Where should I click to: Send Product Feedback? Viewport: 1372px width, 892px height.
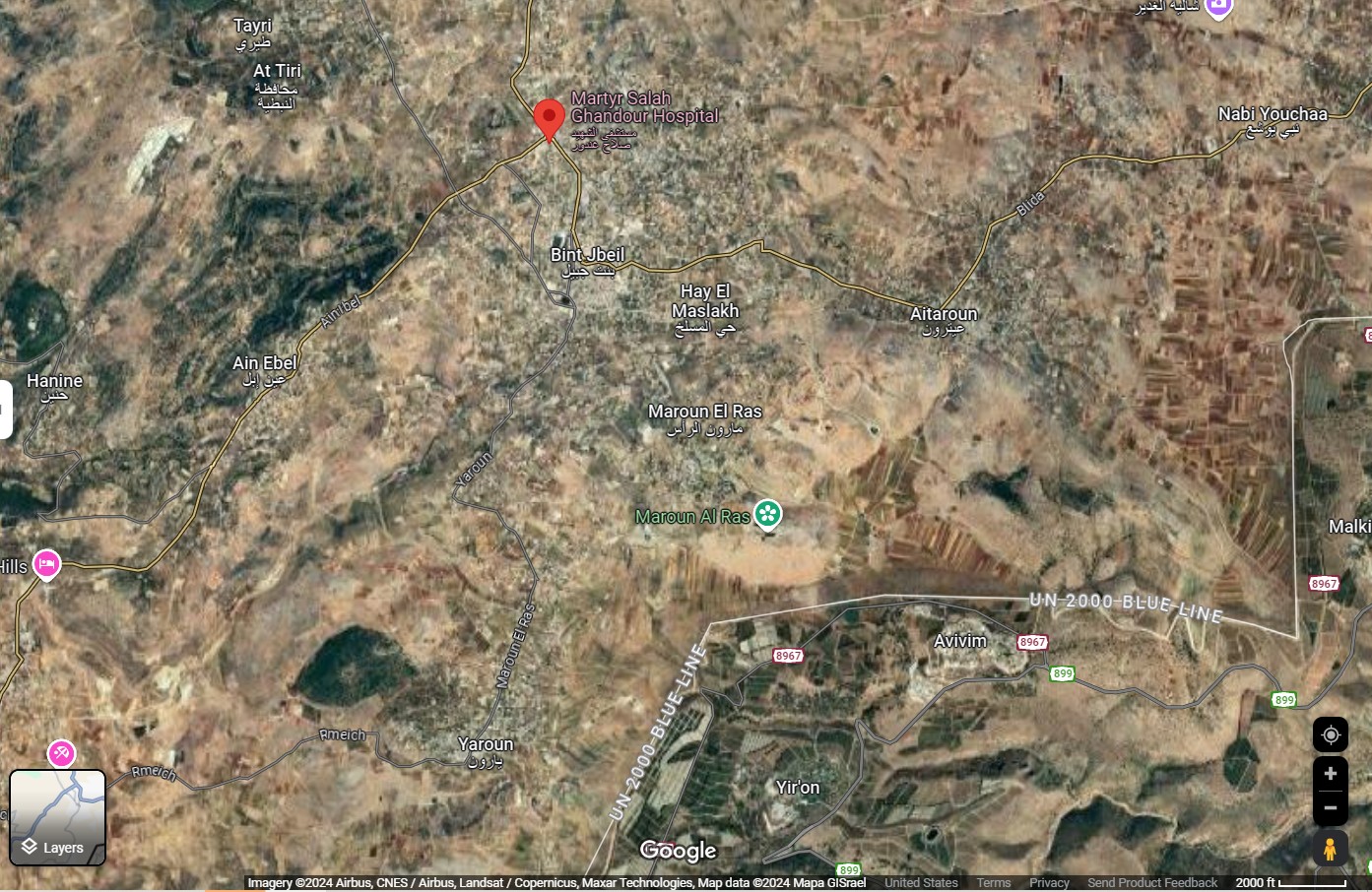[x=1152, y=883]
